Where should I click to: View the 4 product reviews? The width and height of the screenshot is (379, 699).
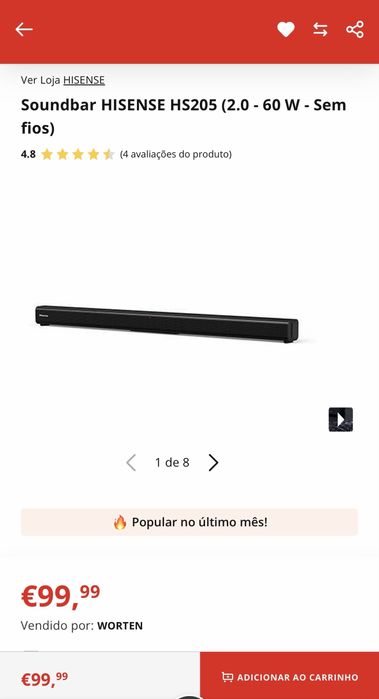coord(176,154)
